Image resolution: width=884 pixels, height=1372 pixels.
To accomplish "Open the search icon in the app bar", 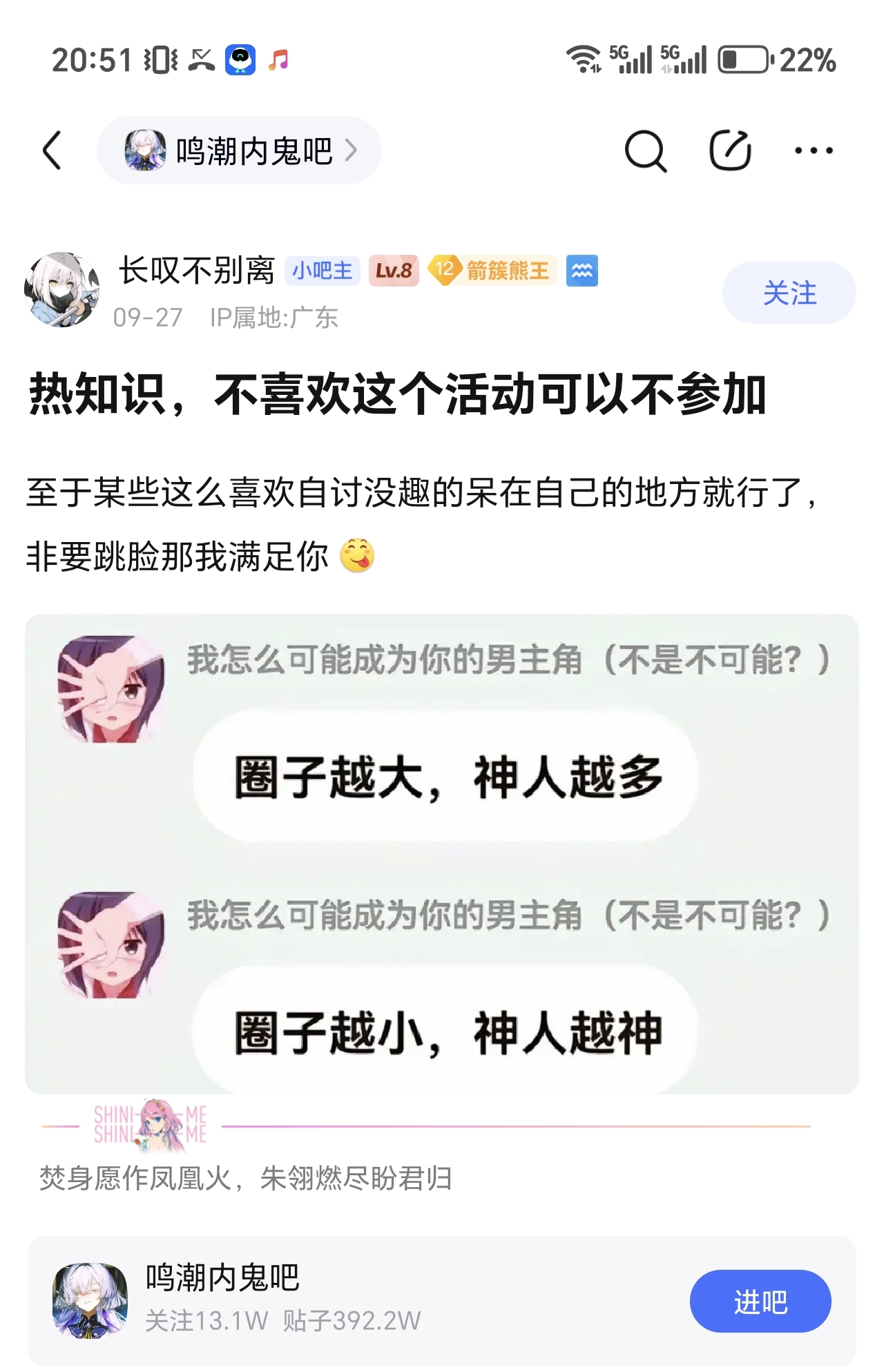I will coord(645,151).
